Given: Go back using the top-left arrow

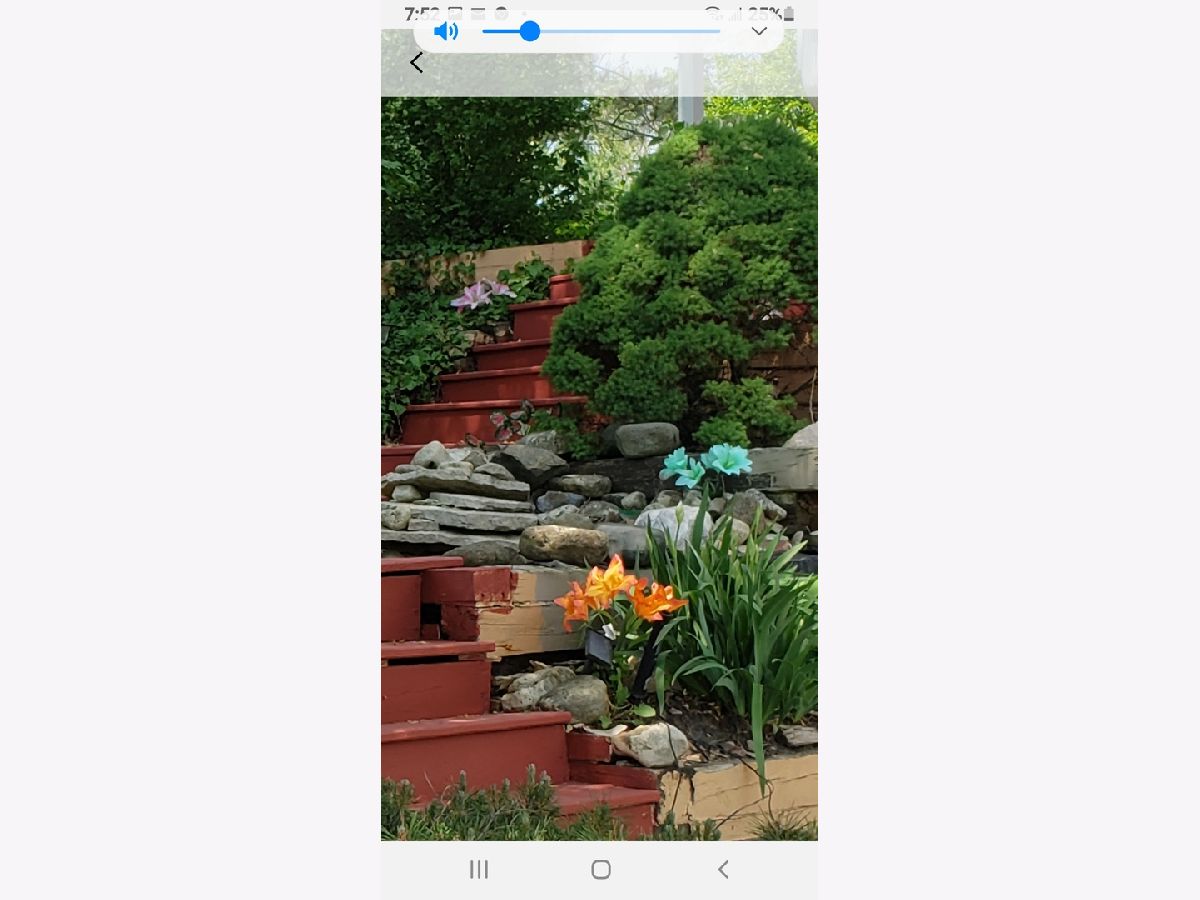Looking at the screenshot, I should [416, 63].
